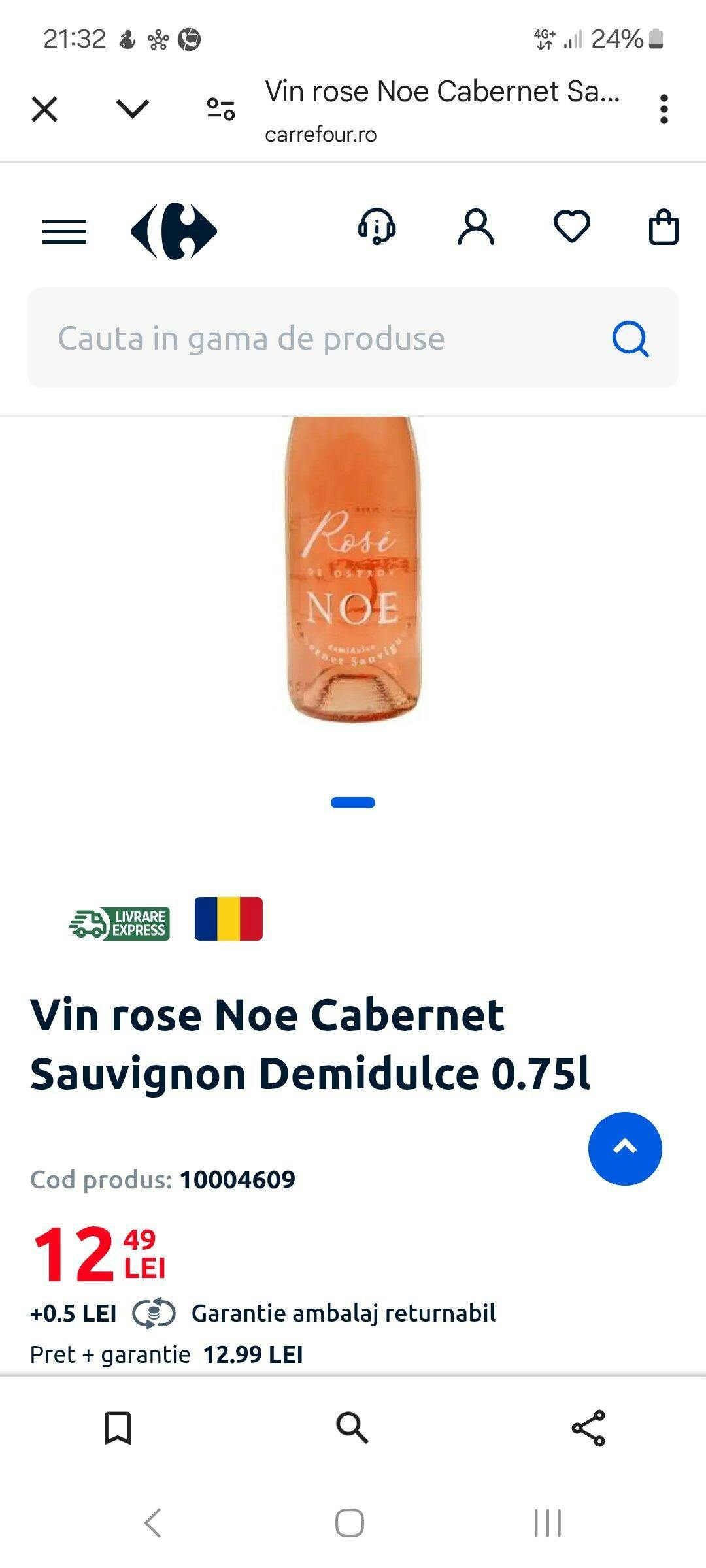Screen dimensions: 706x1568
Task: Open site settings next to the page title
Action: pos(221,109)
